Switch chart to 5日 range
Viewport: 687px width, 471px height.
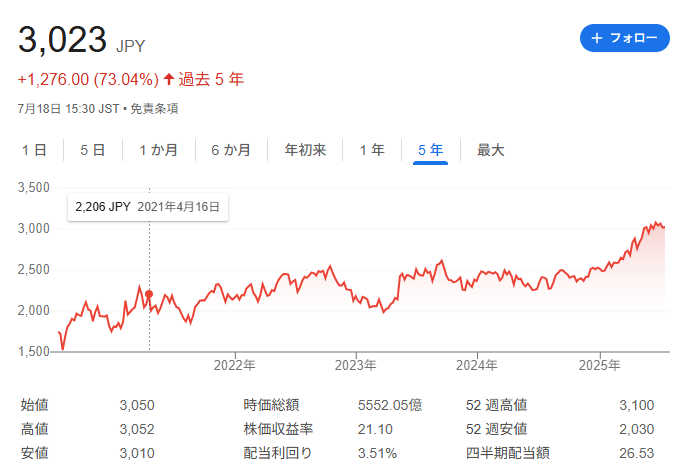(92, 150)
